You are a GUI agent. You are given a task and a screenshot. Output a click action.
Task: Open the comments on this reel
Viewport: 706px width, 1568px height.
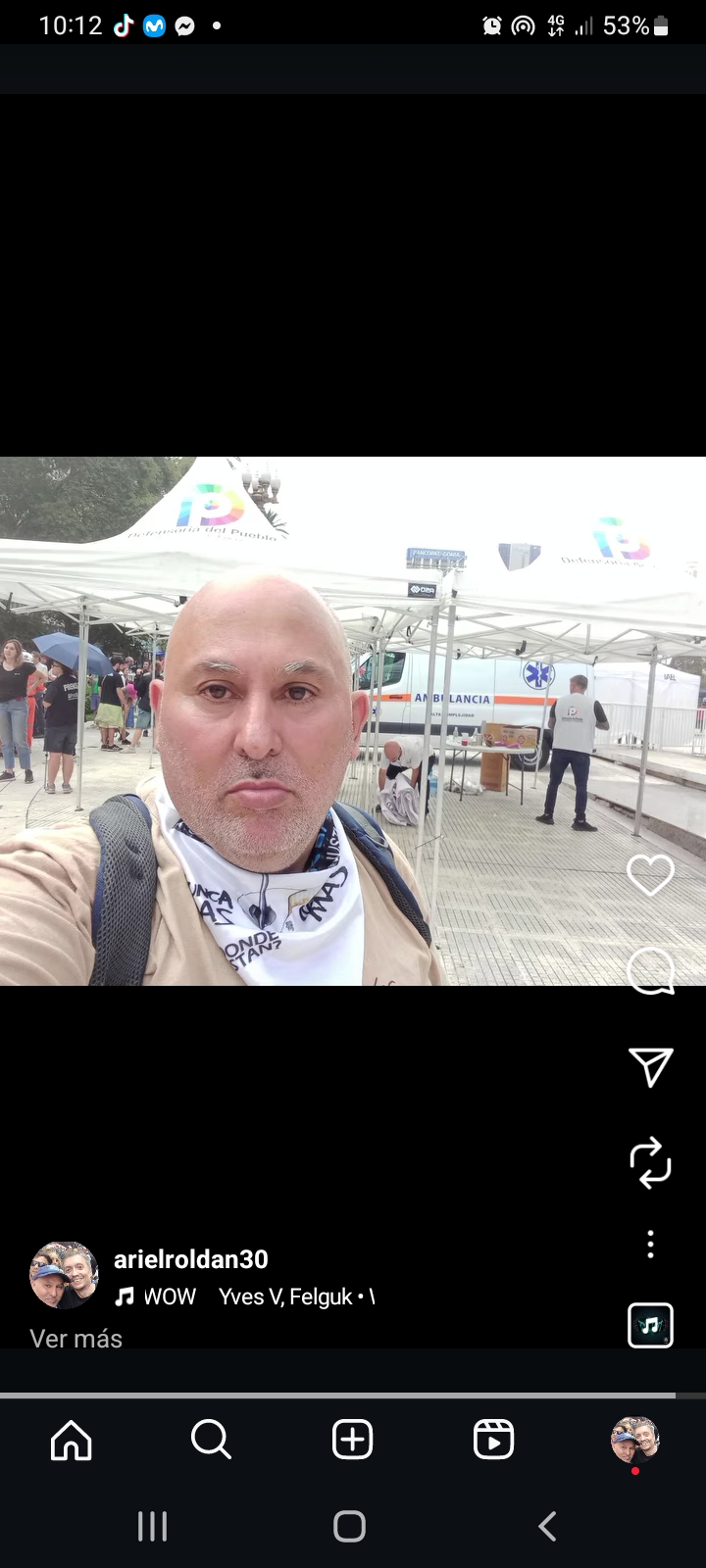pyautogui.click(x=650, y=972)
